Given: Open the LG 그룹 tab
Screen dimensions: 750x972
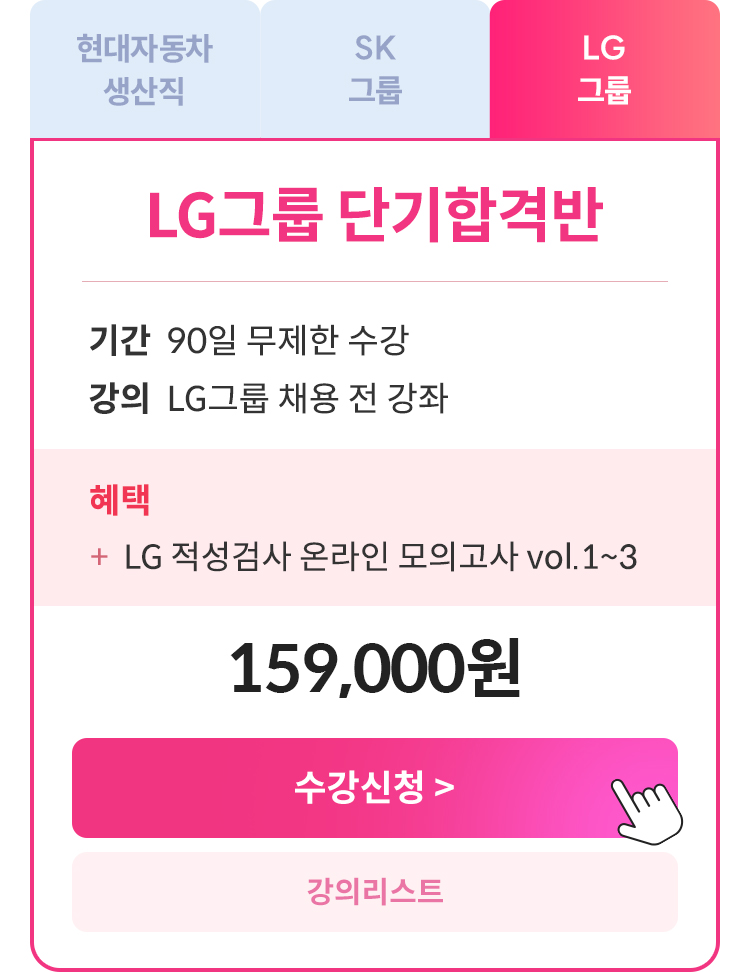Looking at the screenshot, I should point(604,70).
